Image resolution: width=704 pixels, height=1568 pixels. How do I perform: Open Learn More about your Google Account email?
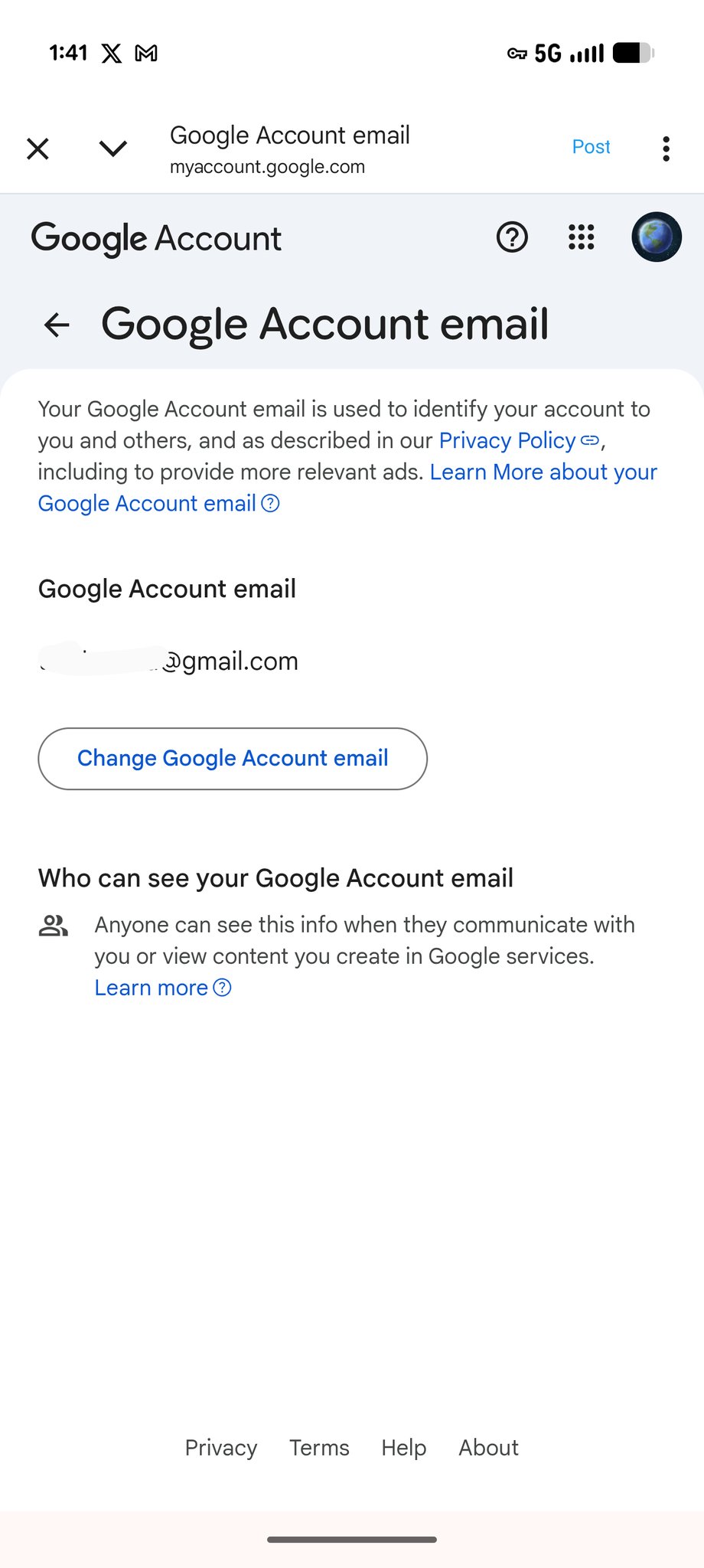543,472
